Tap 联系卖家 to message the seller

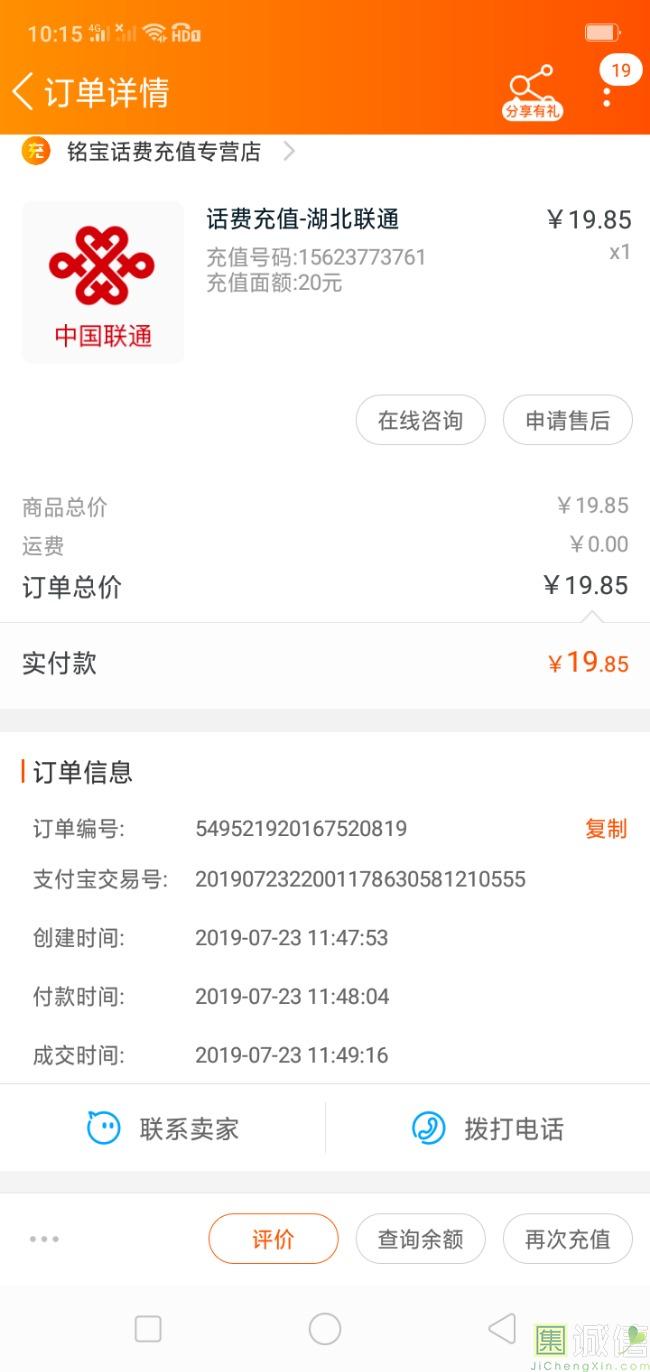click(x=163, y=1129)
